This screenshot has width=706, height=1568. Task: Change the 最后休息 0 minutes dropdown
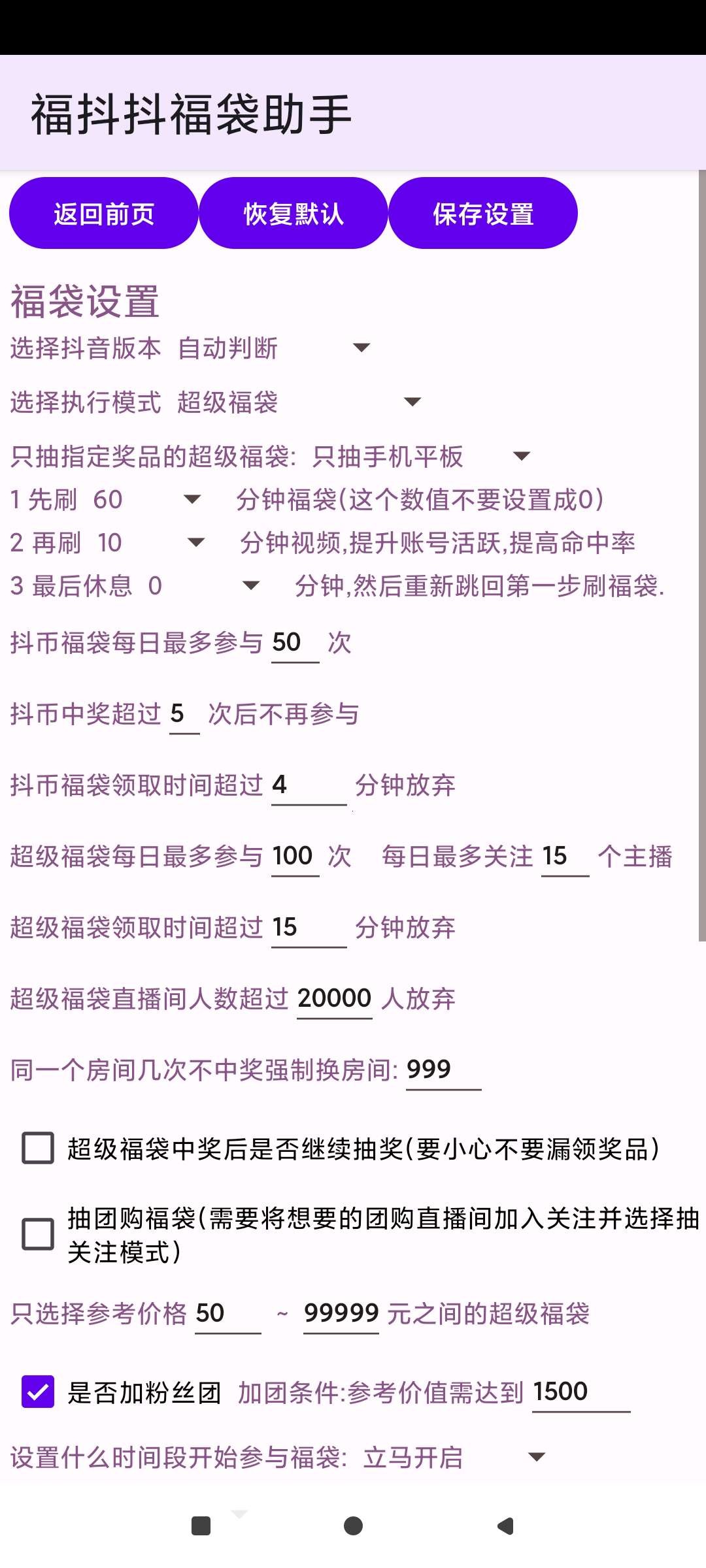coord(203,586)
